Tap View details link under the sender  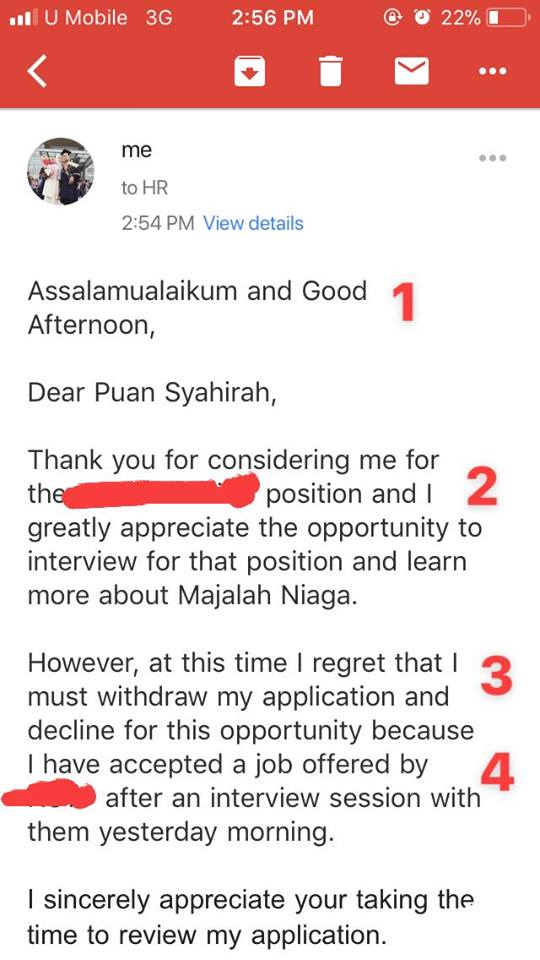click(253, 223)
